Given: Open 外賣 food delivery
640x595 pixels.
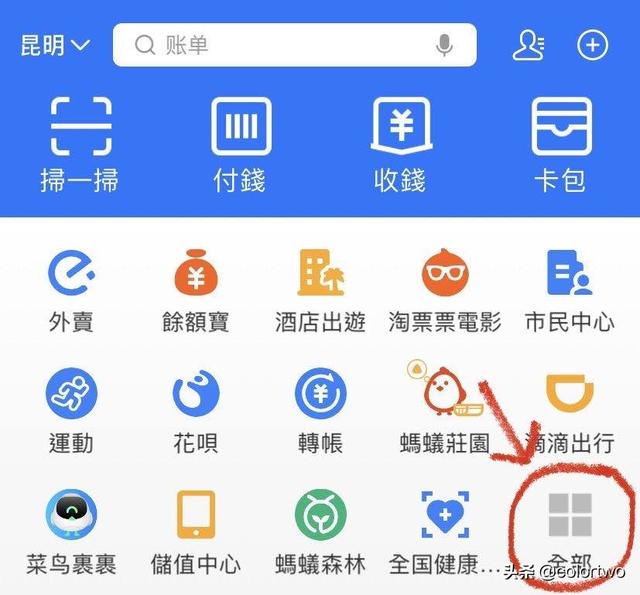Looking at the screenshot, I should tap(71, 288).
